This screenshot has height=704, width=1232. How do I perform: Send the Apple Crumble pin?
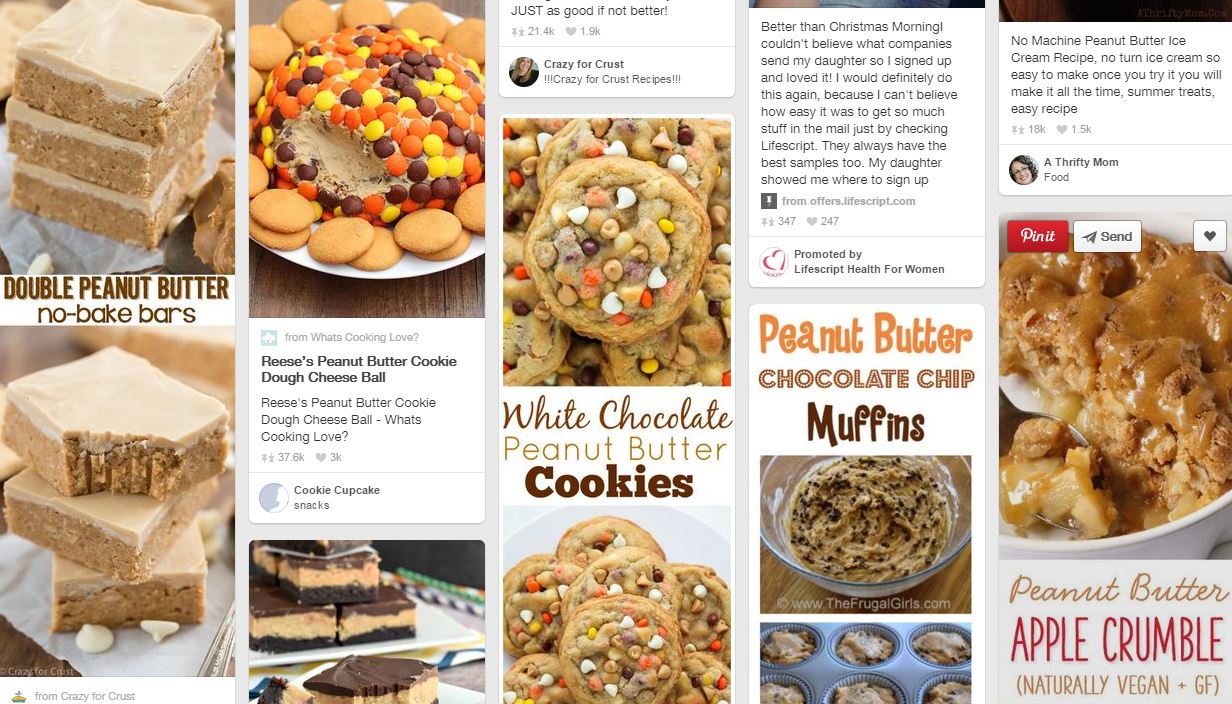[x=1107, y=236]
